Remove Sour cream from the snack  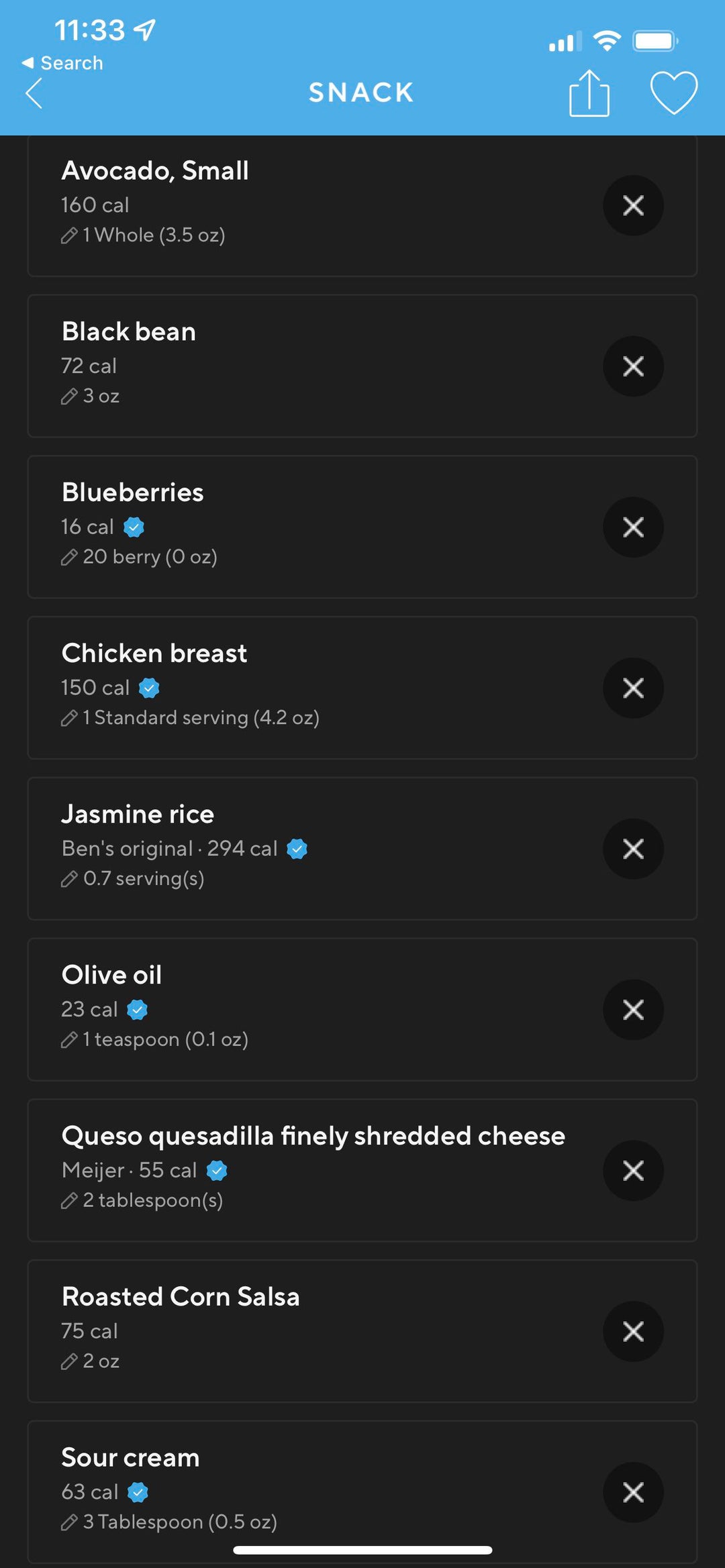632,1492
